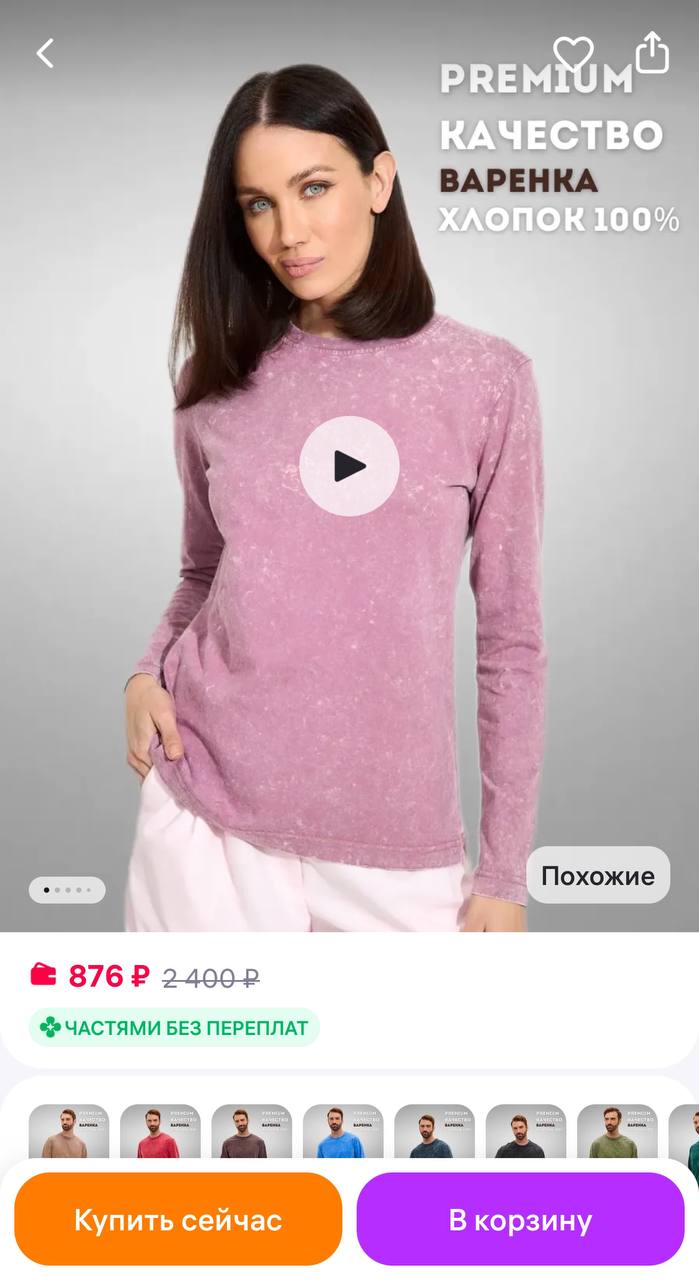Open similar items via Похожие
Screen dimensions: 699x1280
(598, 876)
